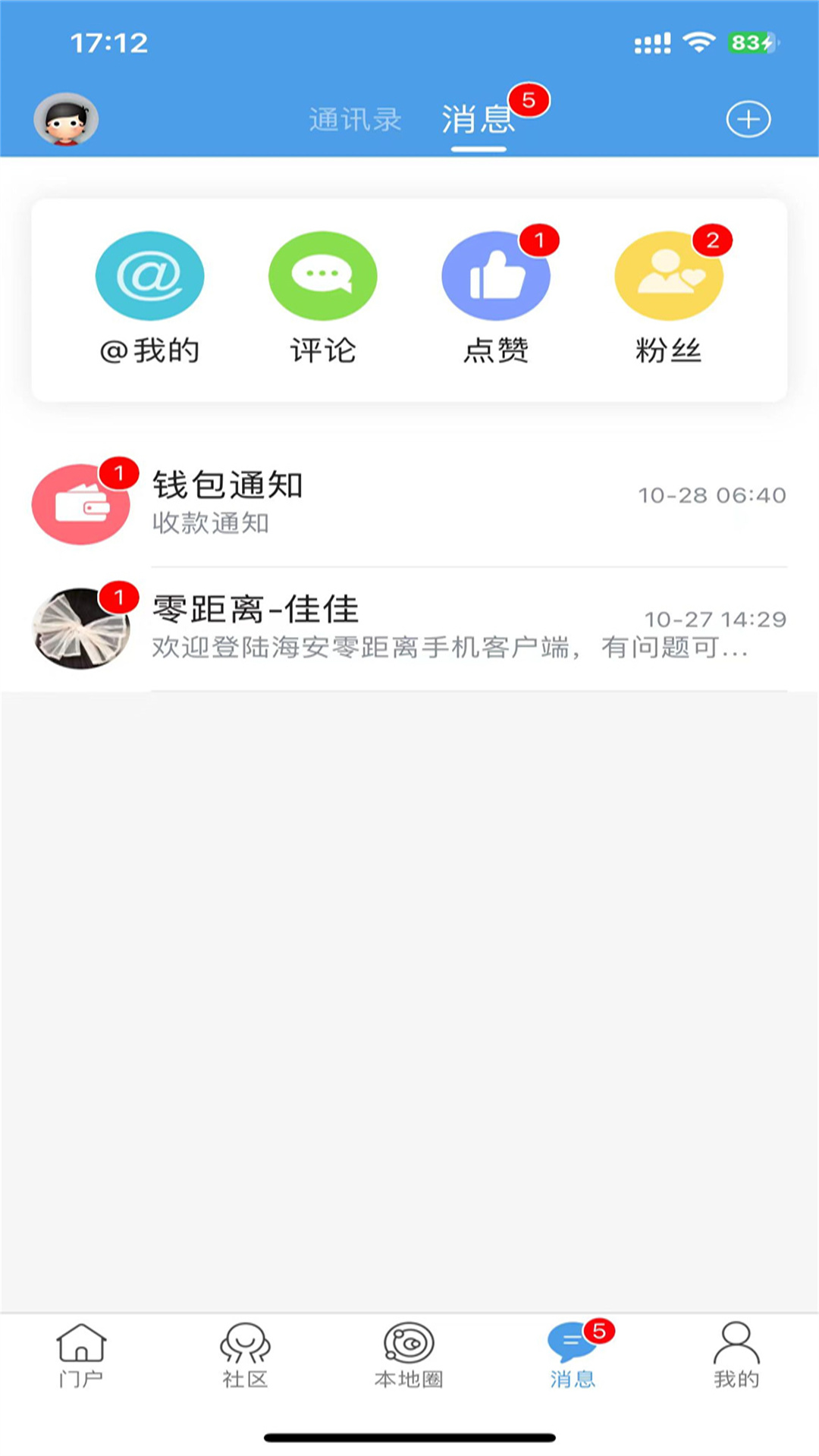
Task: Select the 消息 bottom navigation tab
Action: 573,1356
